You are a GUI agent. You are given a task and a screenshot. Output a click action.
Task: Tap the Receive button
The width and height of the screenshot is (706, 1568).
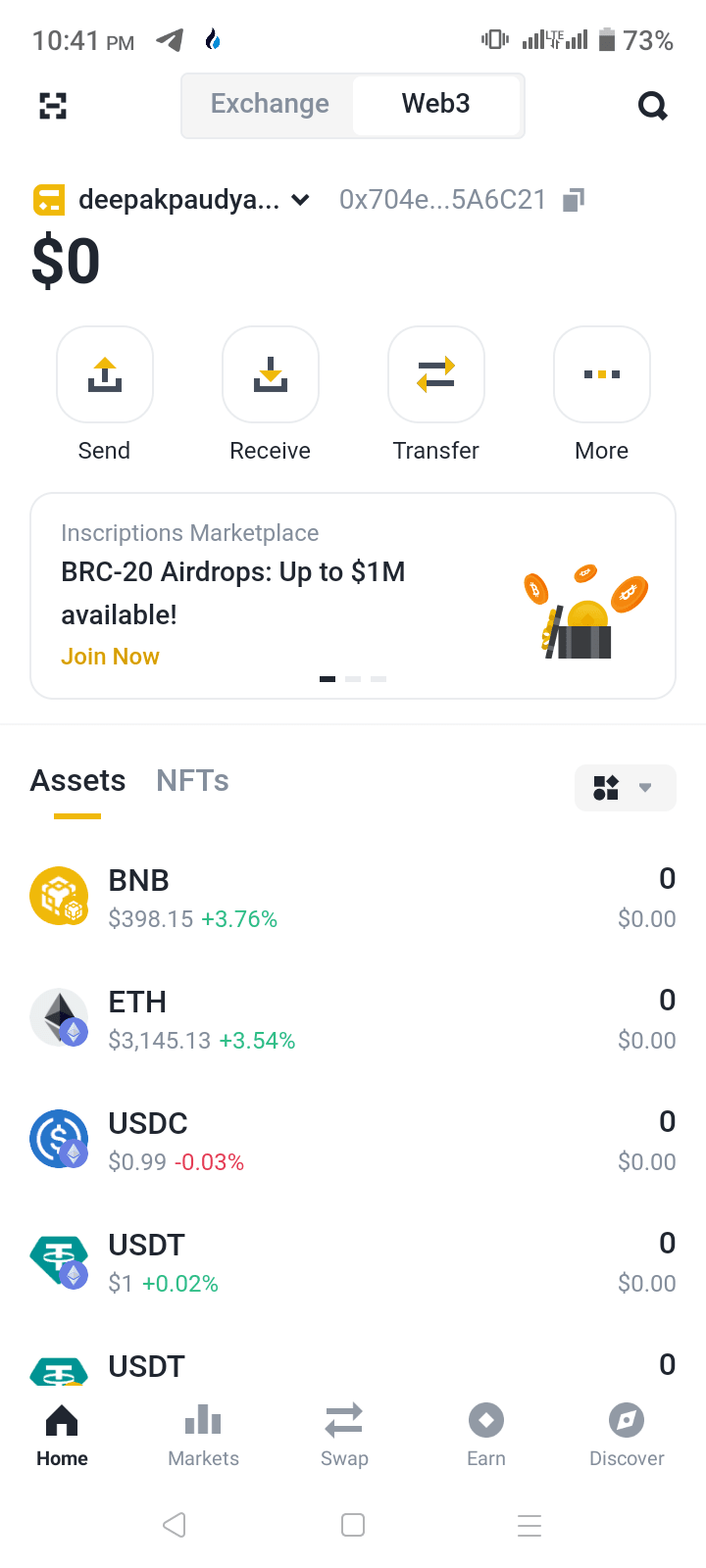[x=271, y=374]
